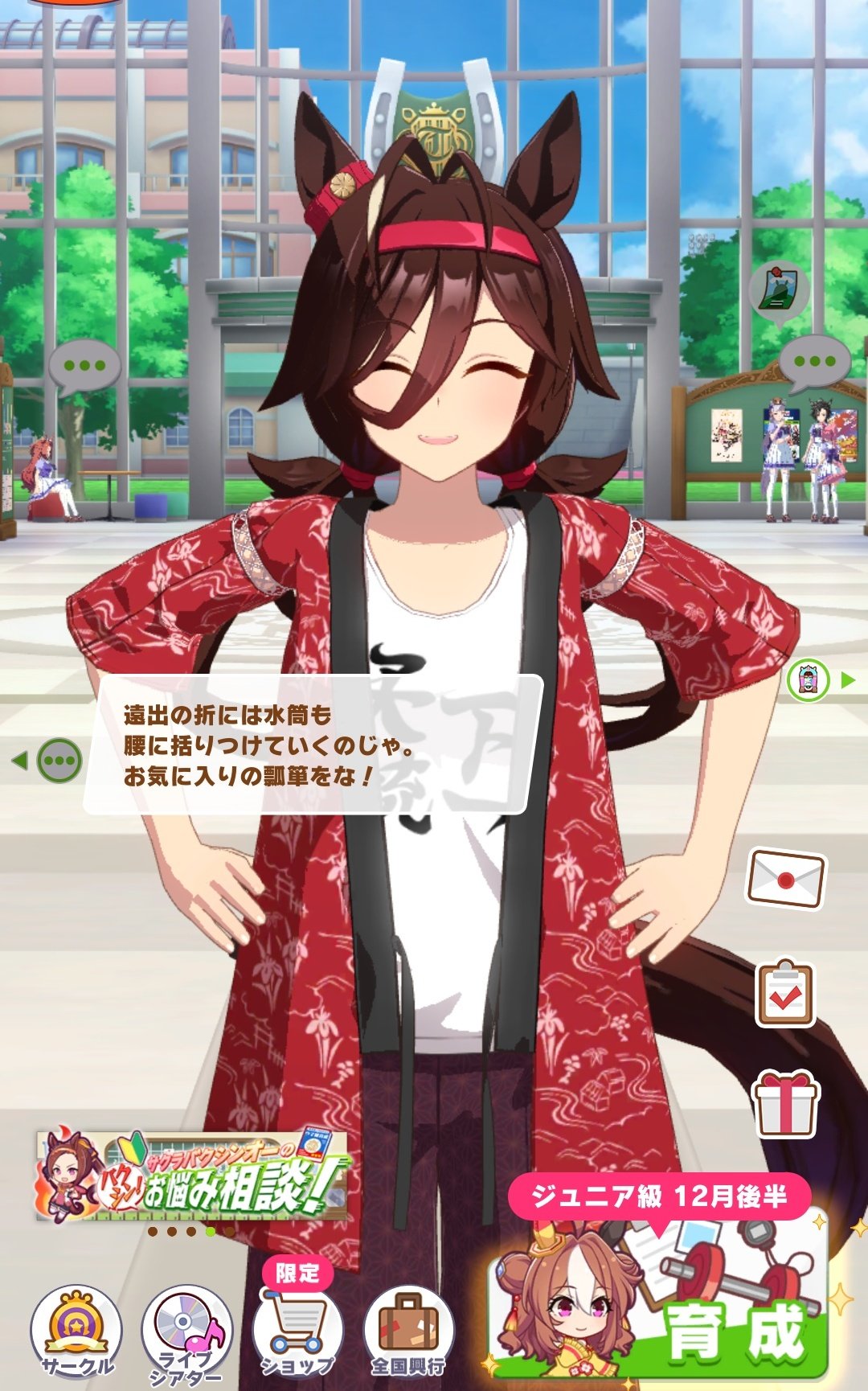Tap the speech bubble above the two characters

pos(813,362)
